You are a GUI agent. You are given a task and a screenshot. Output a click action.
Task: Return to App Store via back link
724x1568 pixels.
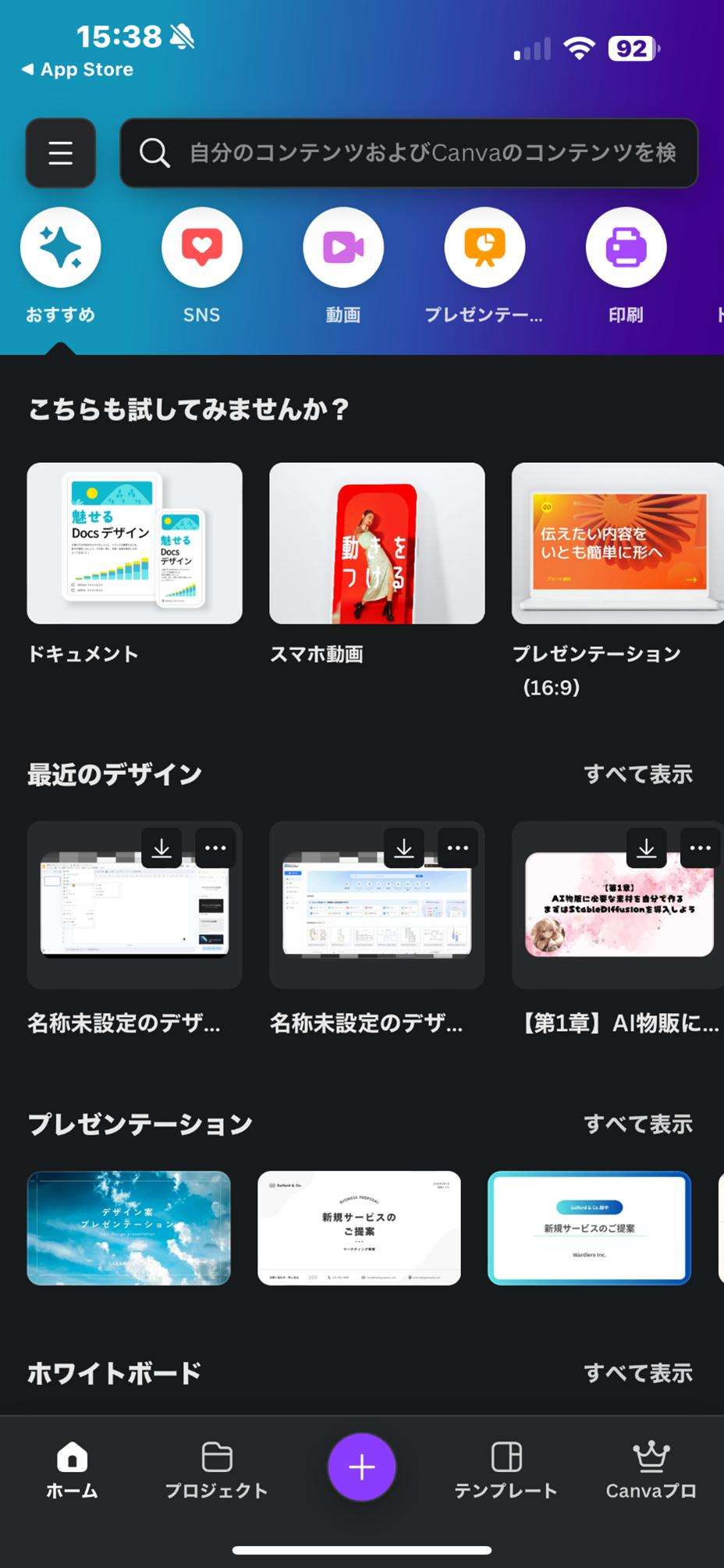pos(78,69)
